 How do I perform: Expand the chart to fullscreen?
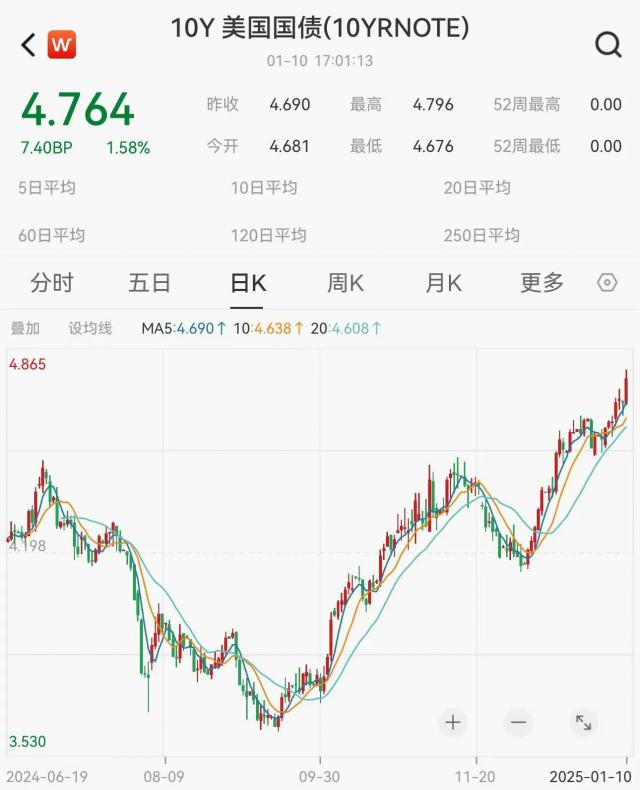583,722
